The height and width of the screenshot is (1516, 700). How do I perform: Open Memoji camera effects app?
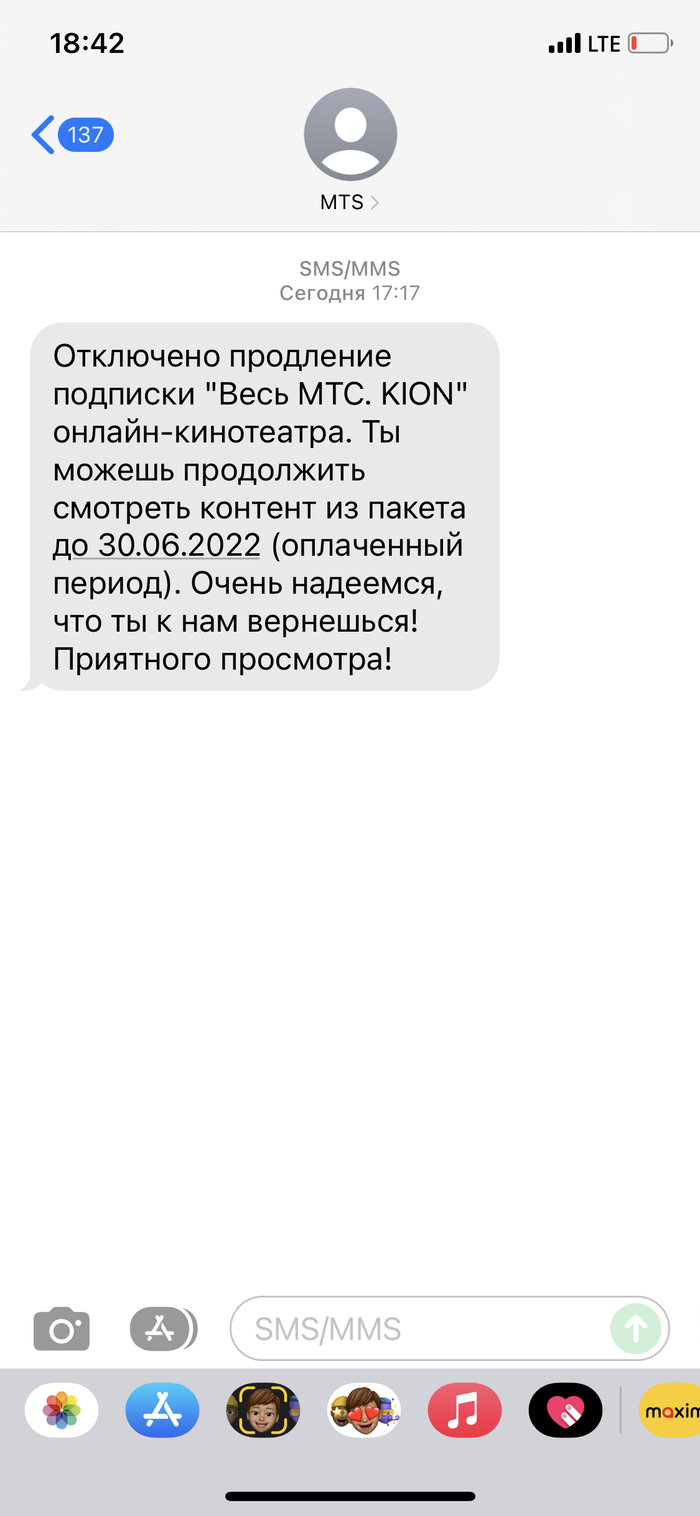pyautogui.click(x=263, y=1410)
